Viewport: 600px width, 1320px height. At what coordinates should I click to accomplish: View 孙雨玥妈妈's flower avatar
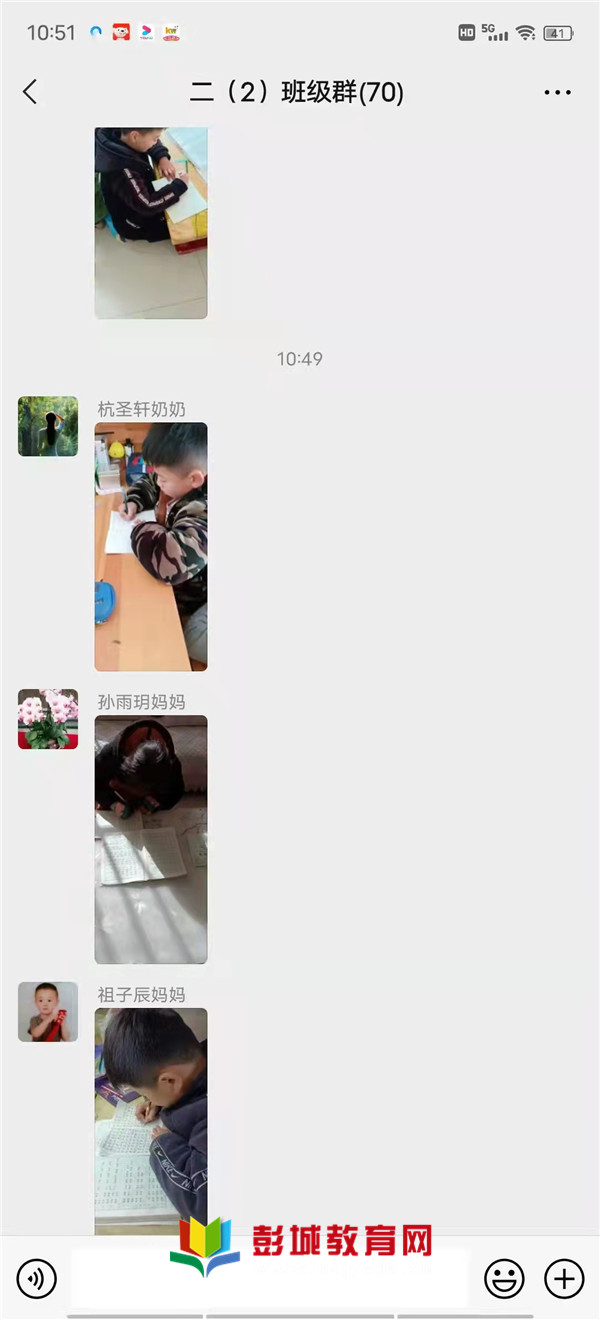[48, 719]
